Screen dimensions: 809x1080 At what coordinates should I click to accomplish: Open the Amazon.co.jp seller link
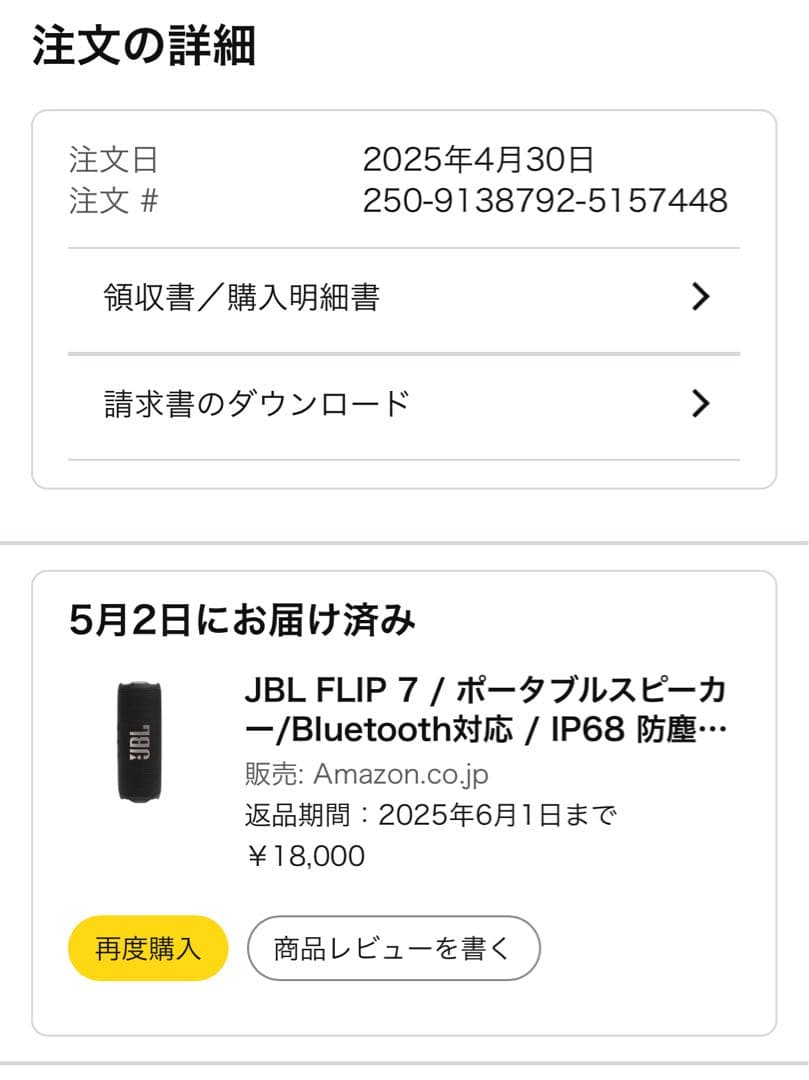pyautogui.click(x=398, y=772)
